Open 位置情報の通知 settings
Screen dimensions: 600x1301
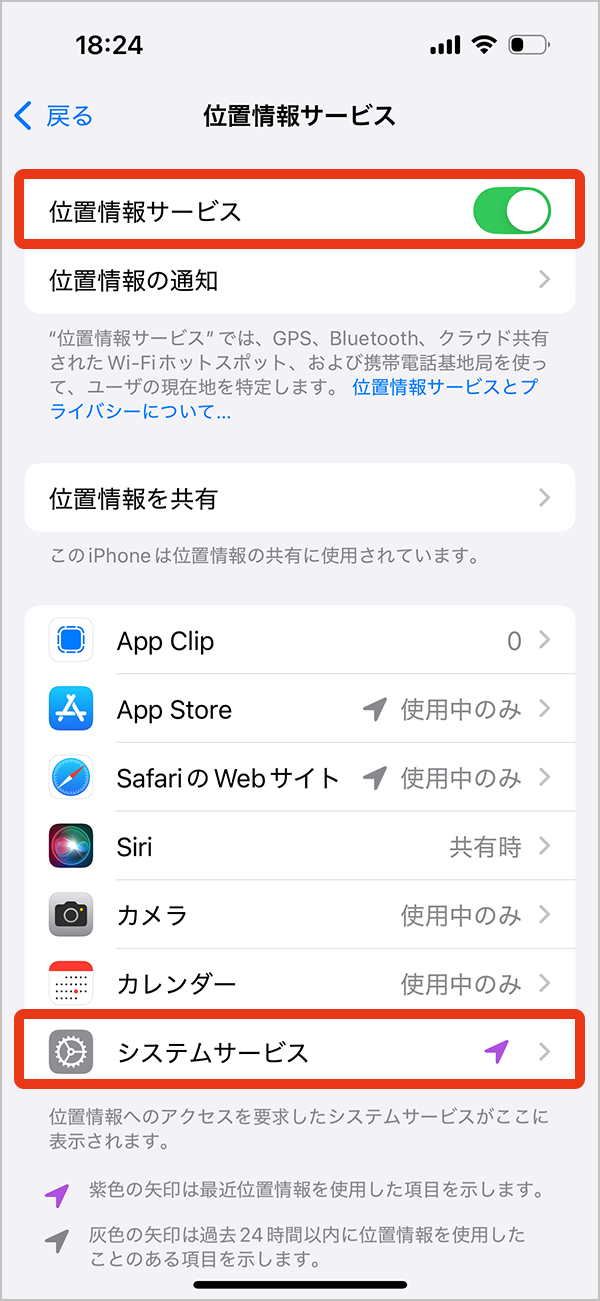[x=300, y=281]
